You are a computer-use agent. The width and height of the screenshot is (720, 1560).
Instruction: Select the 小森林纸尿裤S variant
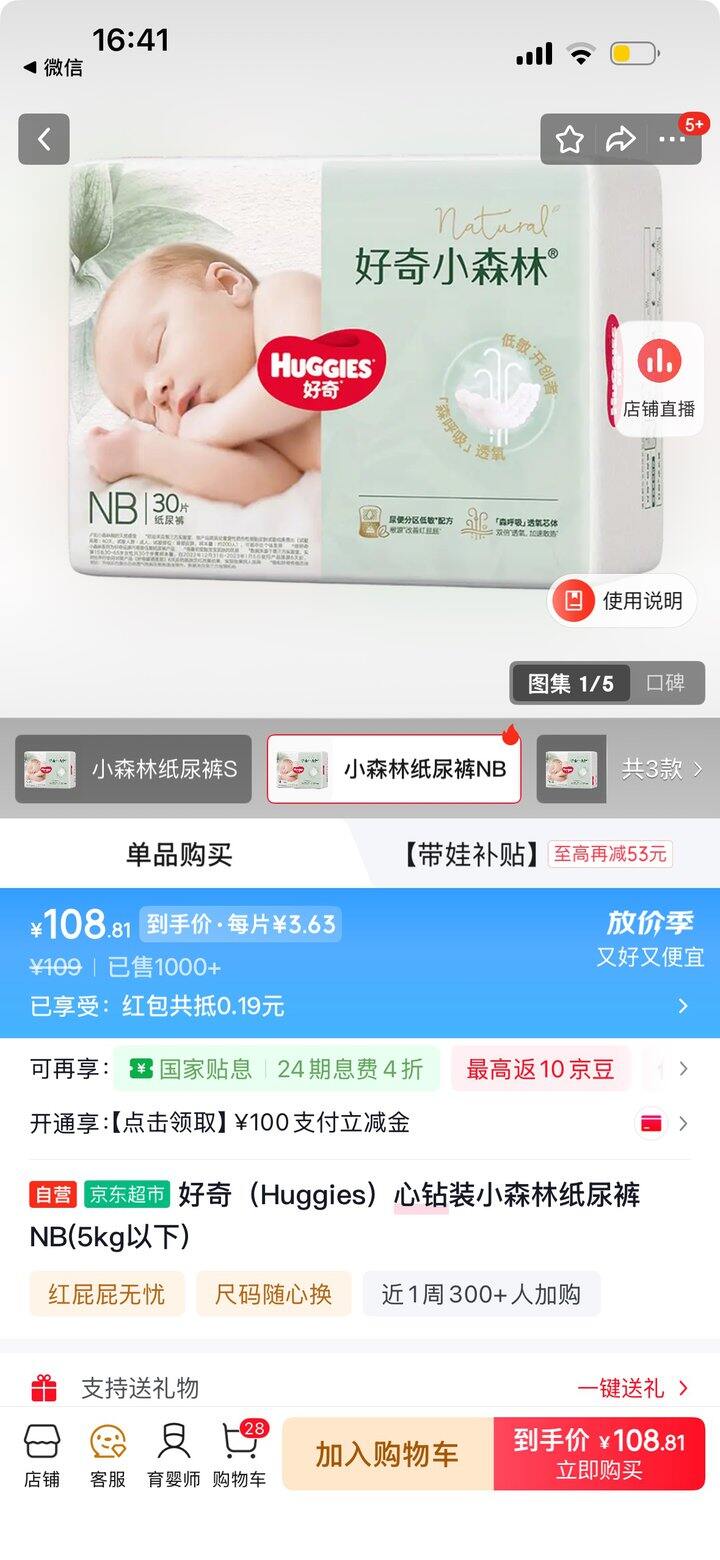pos(133,769)
